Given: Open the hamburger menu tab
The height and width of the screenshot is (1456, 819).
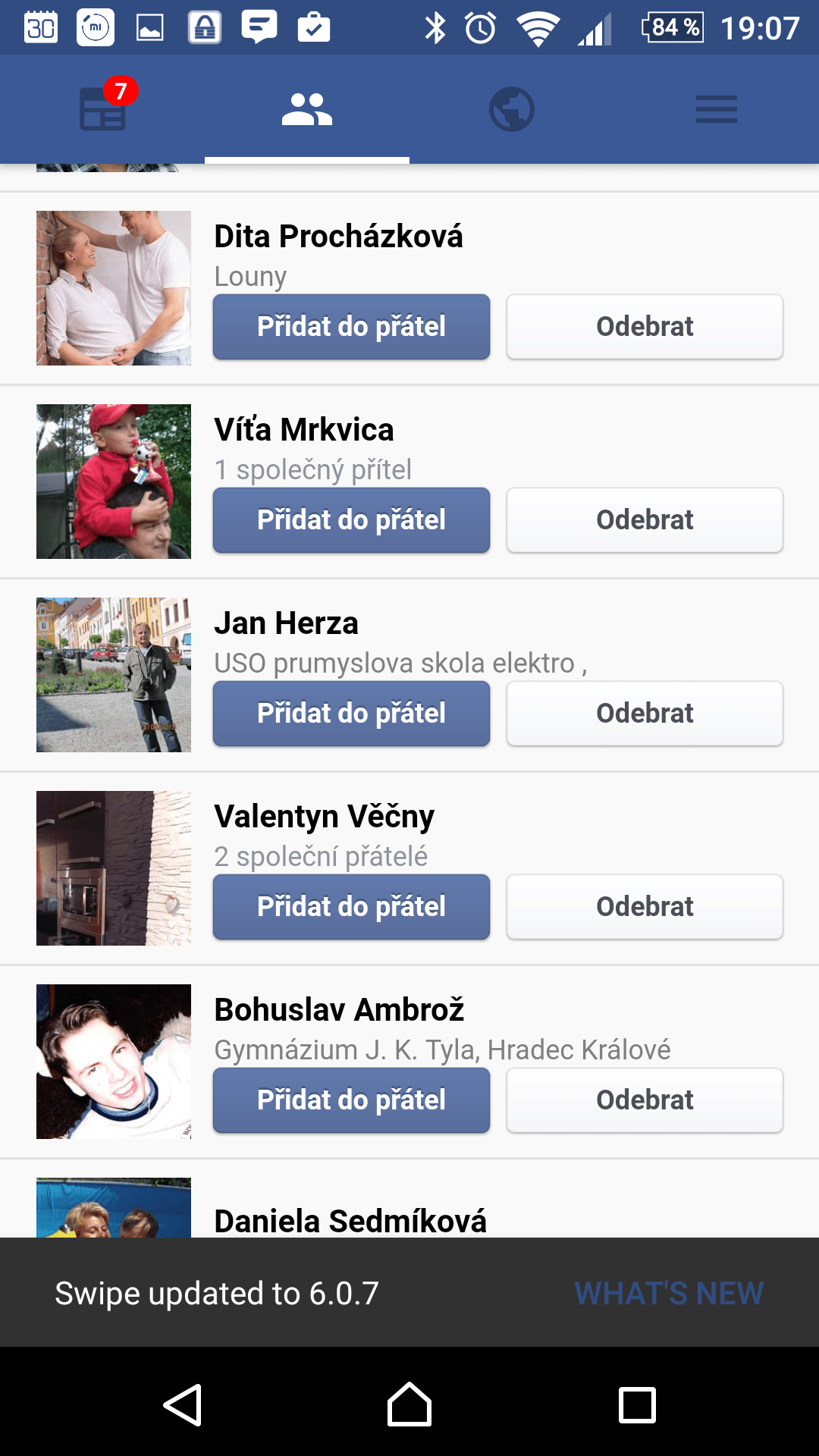Looking at the screenshot, I should coord(717,109).
